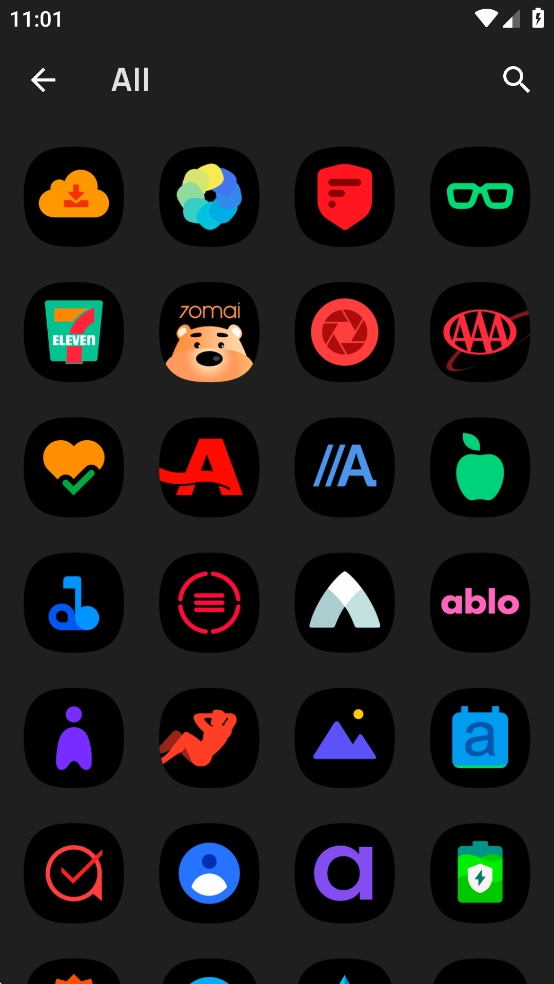Pick the 7-Eleven icon

[74, 332]
